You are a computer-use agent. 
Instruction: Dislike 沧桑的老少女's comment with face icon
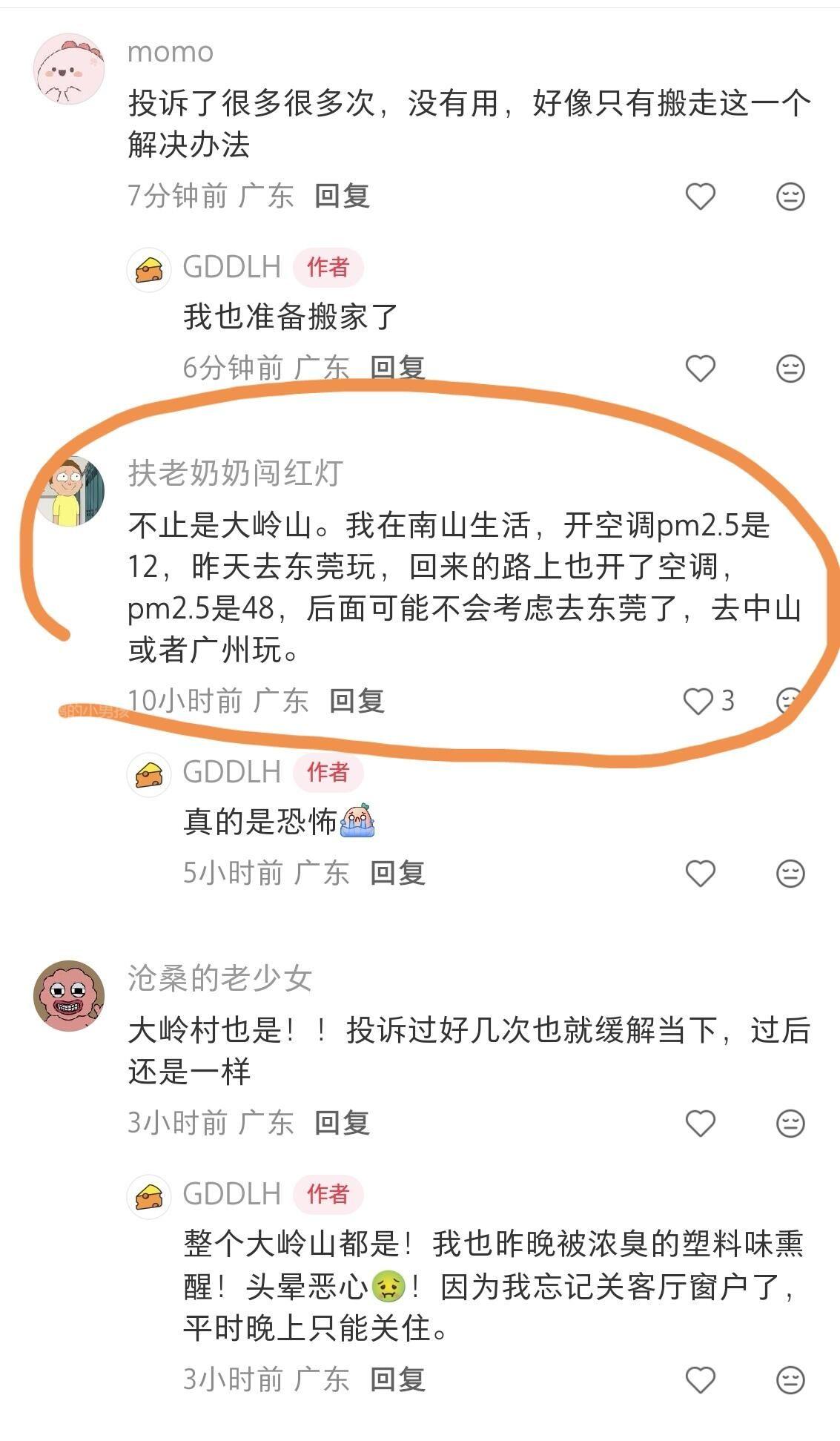(x=790, y=1124)
